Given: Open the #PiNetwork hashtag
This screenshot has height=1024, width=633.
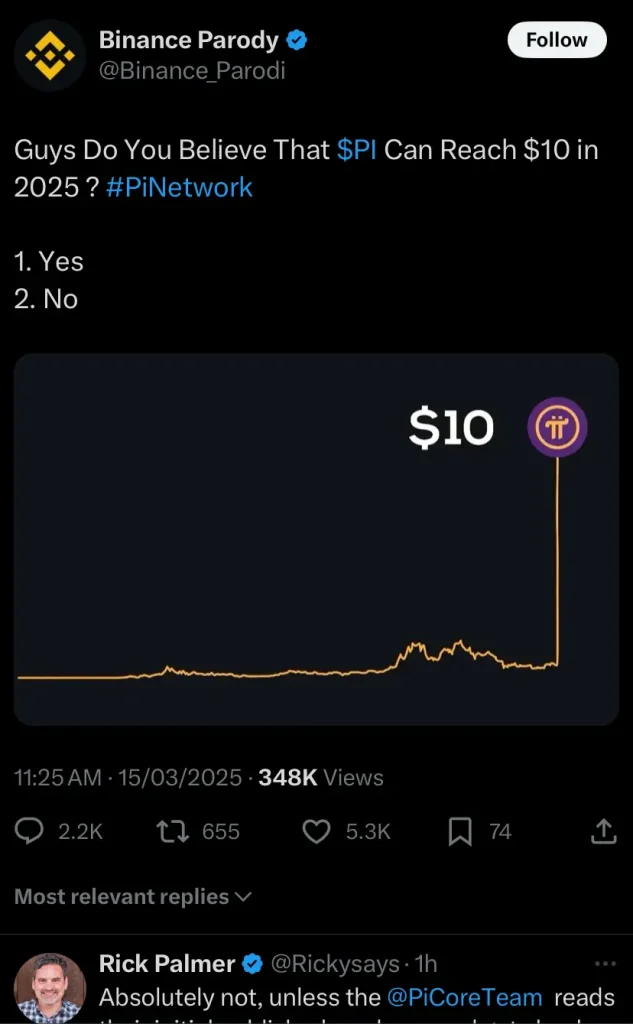Looking at the screenshot, I should coord(179,187).
